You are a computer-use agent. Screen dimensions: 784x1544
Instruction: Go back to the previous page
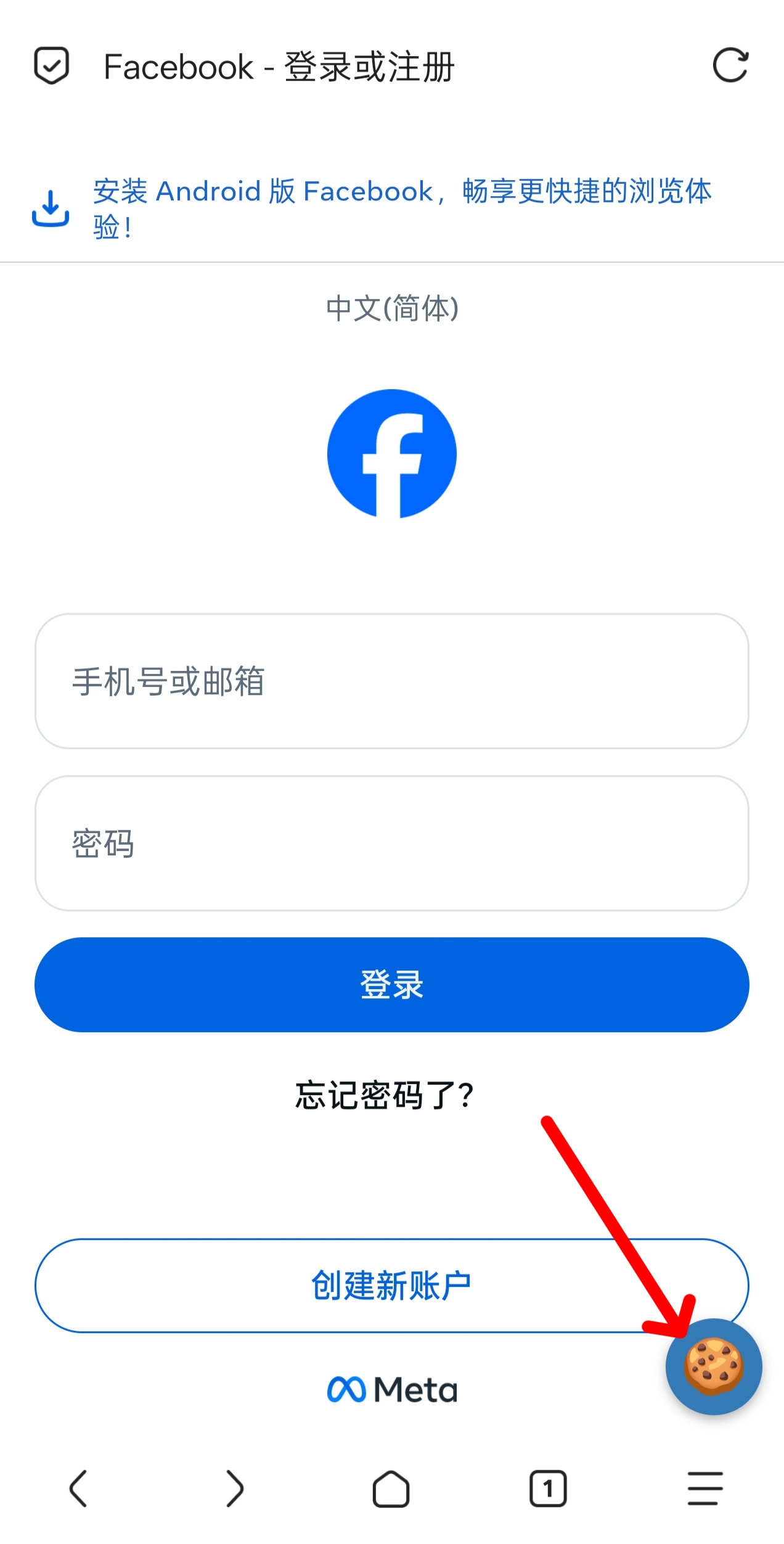(78, 1490)
